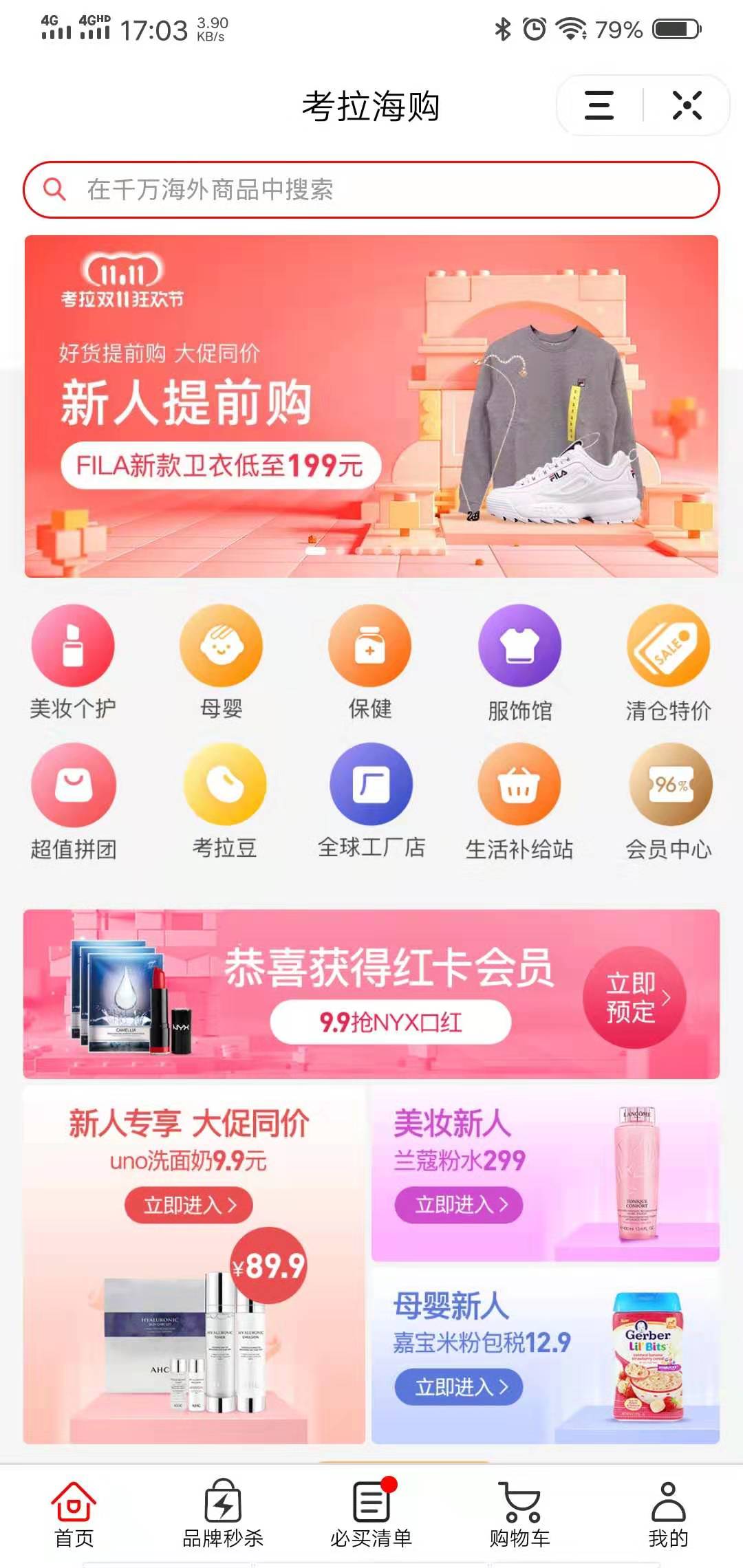This screenshot has width=743, height=1568.
Task: Check 考拉豆 rewards
Action: (x=224, y=801)
